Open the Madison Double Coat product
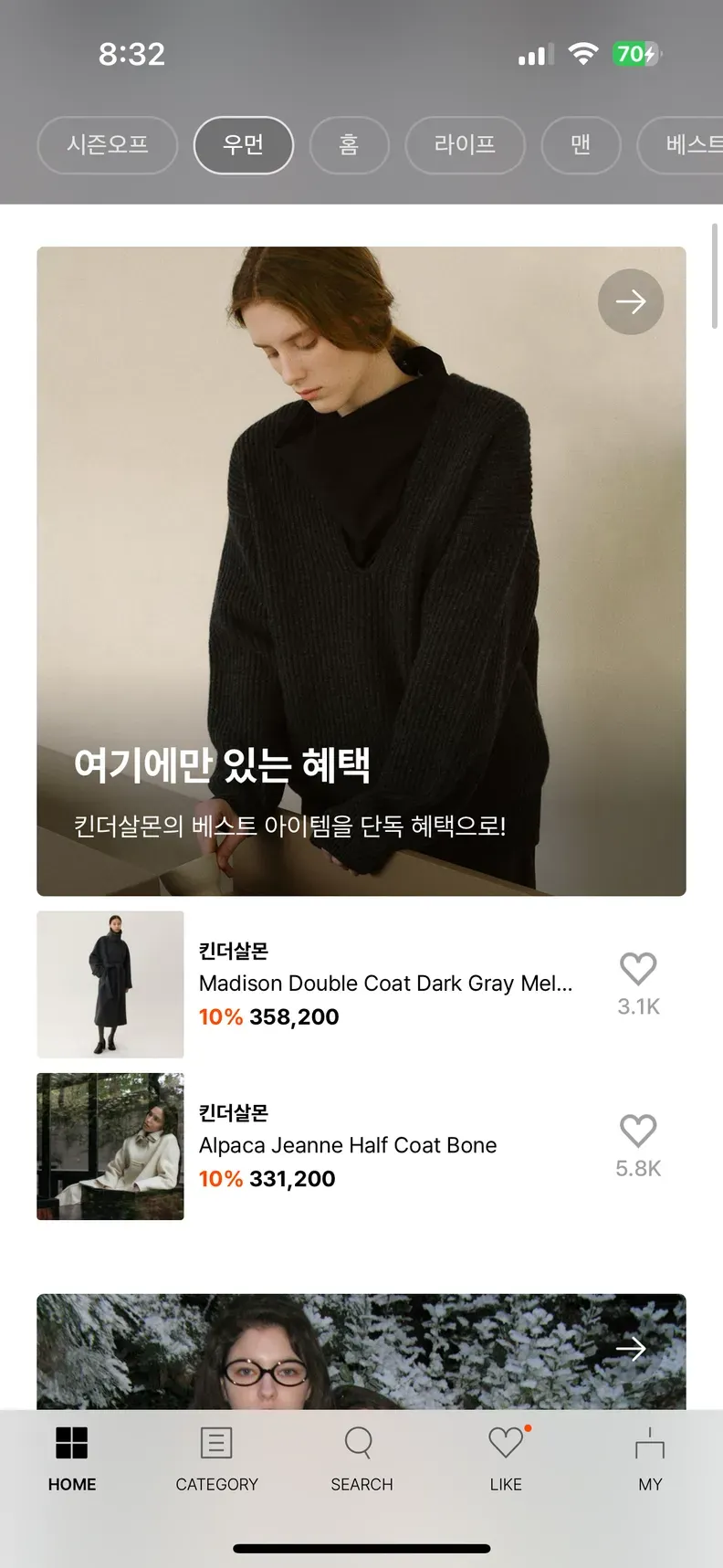 (385, 984)
